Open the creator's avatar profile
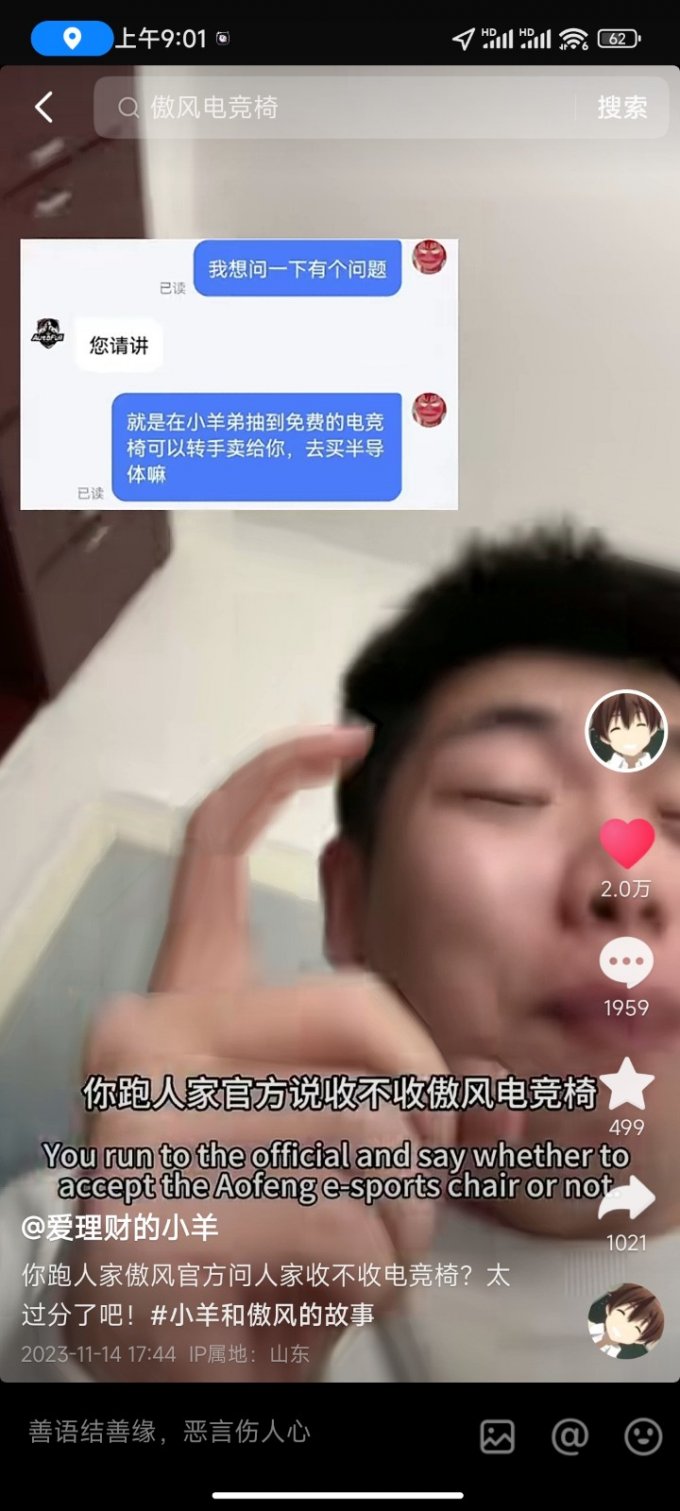680x1511 pixels. coord(626,731)
